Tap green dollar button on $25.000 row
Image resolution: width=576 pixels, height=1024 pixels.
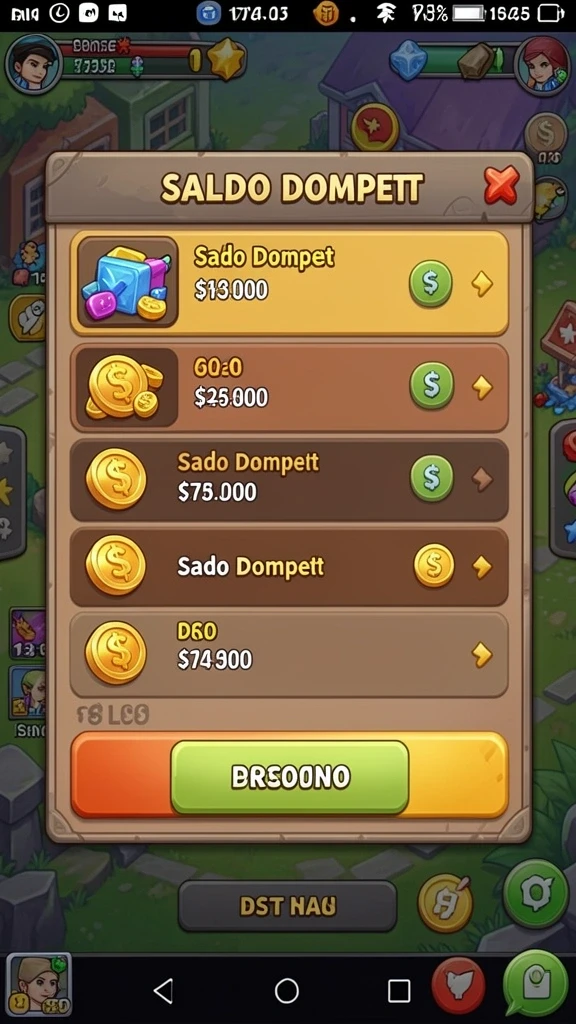pos(431,385)
